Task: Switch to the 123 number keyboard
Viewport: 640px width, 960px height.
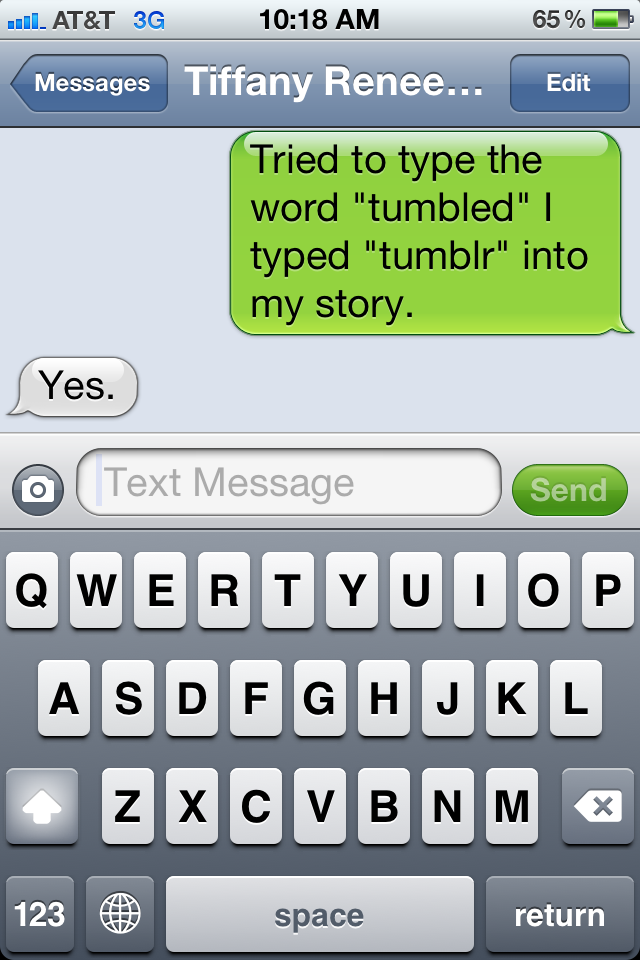Action: [x=40, y=914]
